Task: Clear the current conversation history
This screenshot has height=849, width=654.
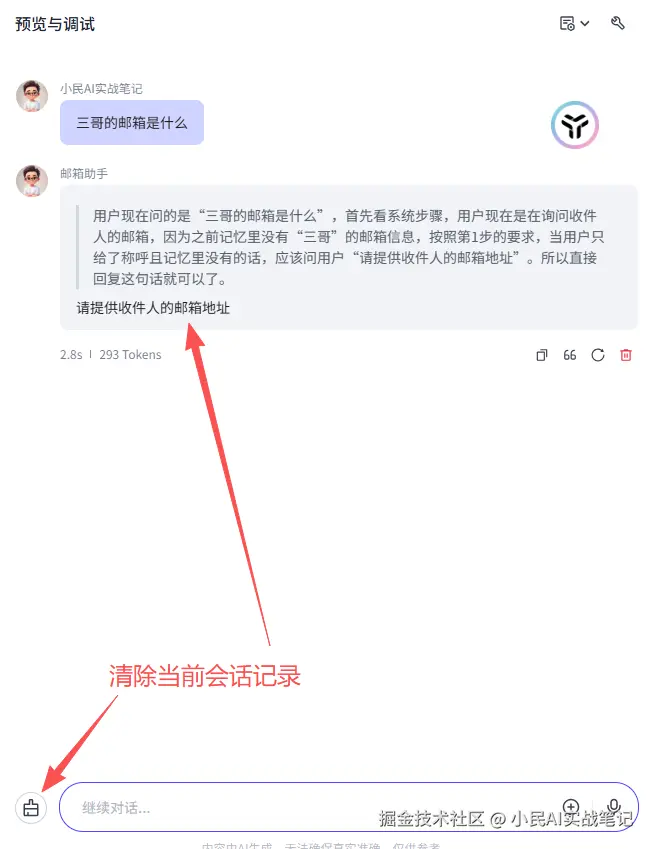Action: click(31, 808)
